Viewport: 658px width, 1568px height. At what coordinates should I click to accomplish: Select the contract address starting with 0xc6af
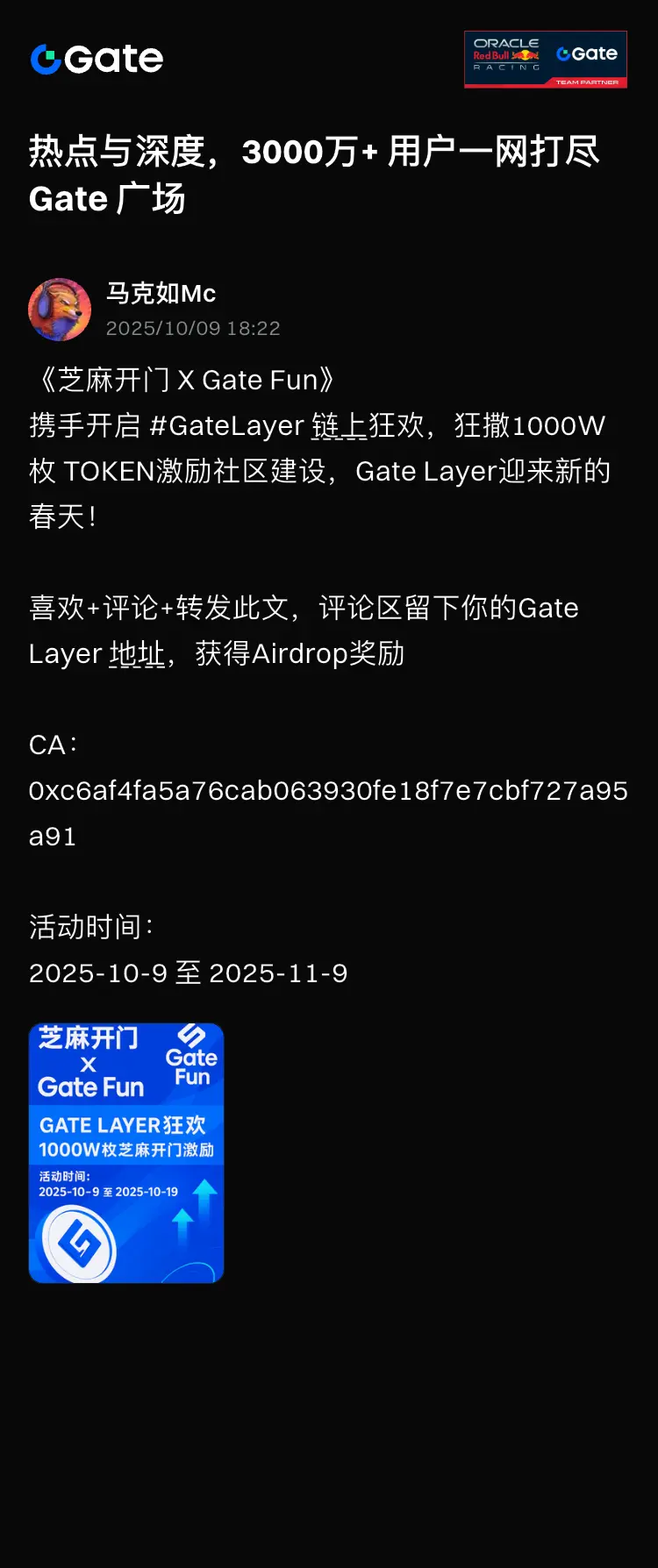coord(328,791)
